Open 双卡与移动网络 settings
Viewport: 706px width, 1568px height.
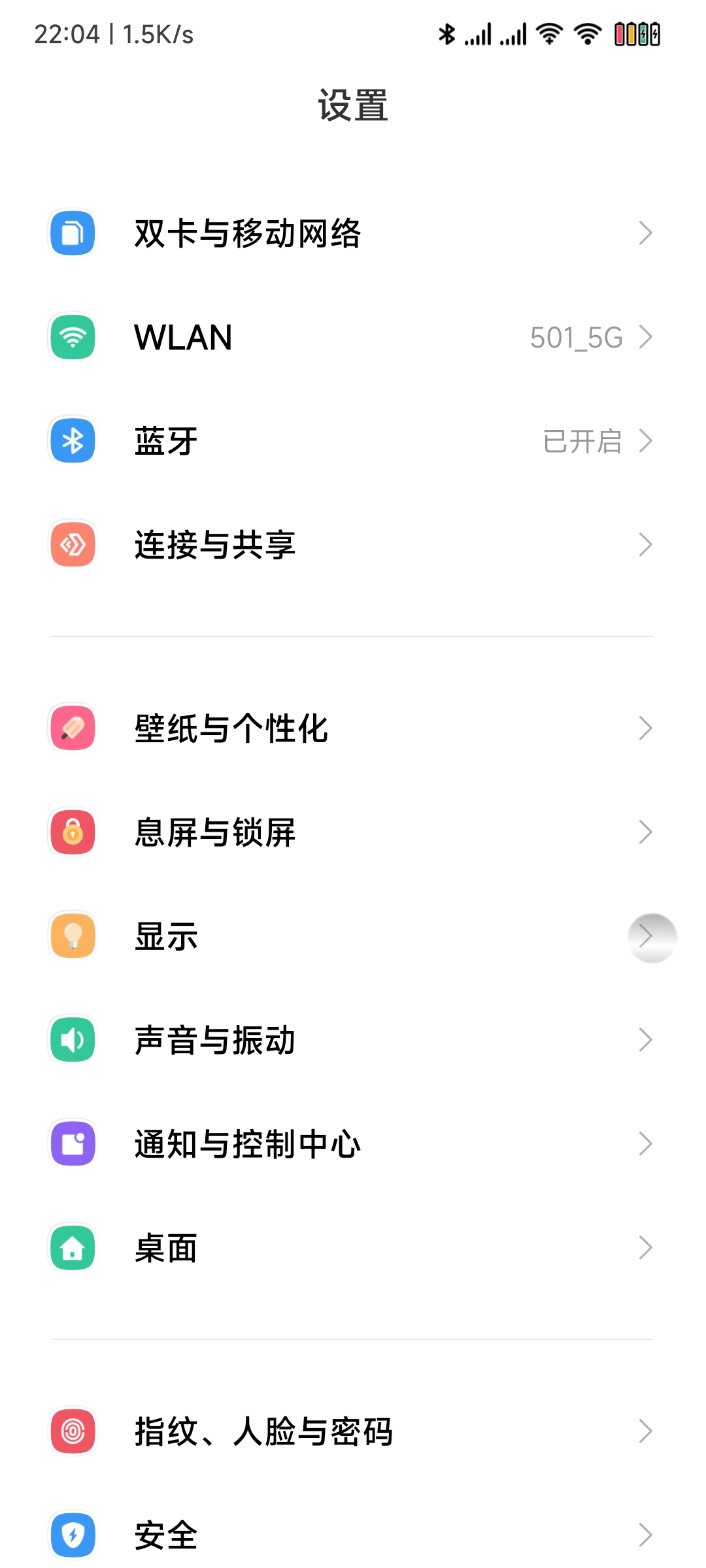pos(353,233)
